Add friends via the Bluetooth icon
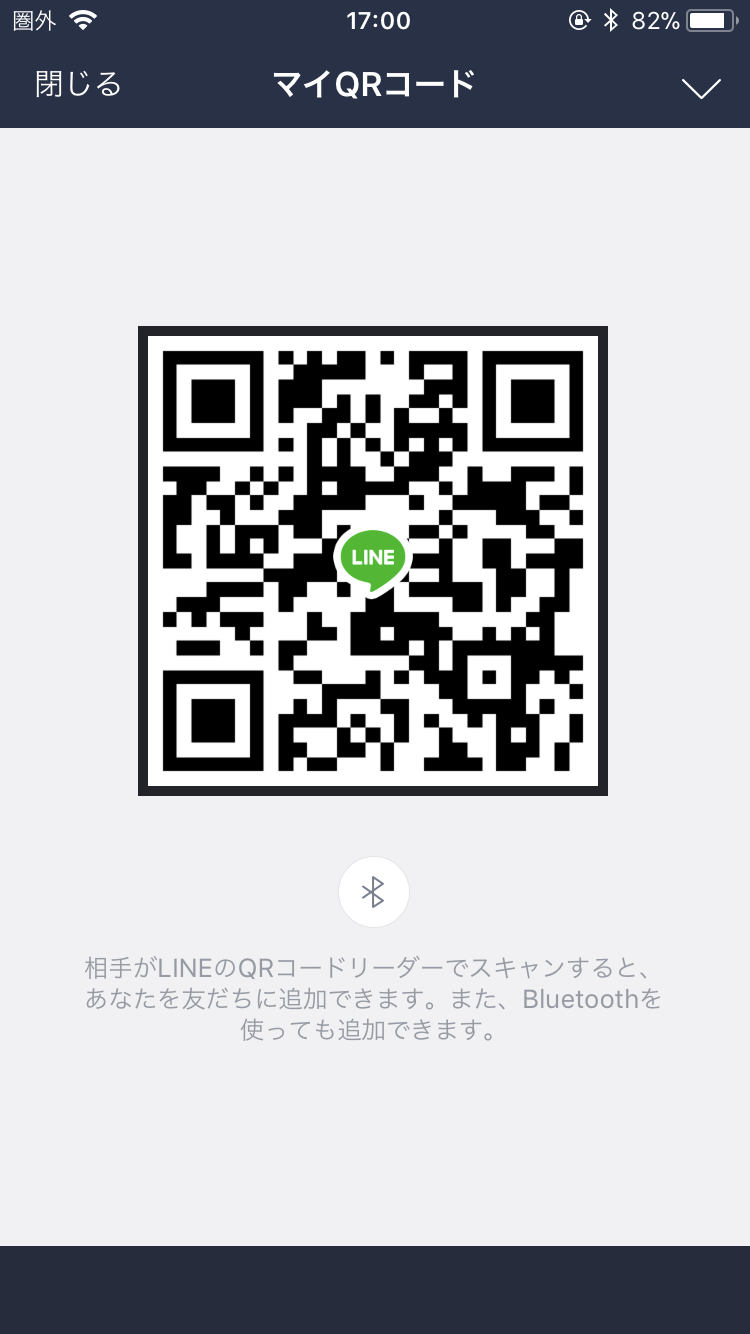750x1334 pixels. (x=374, y=892)
